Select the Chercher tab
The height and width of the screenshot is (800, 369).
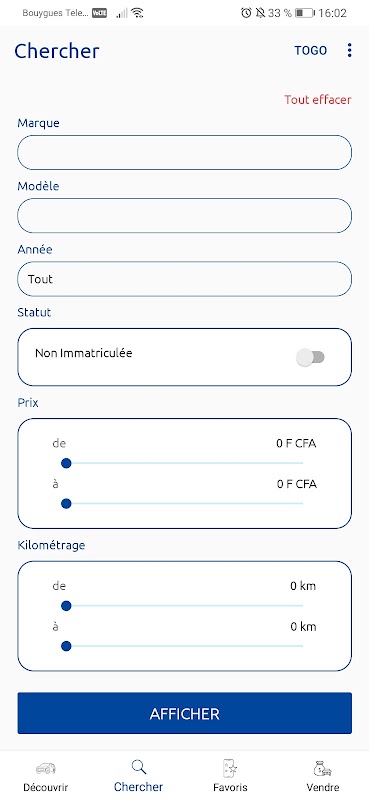click(x=138, y=776)
